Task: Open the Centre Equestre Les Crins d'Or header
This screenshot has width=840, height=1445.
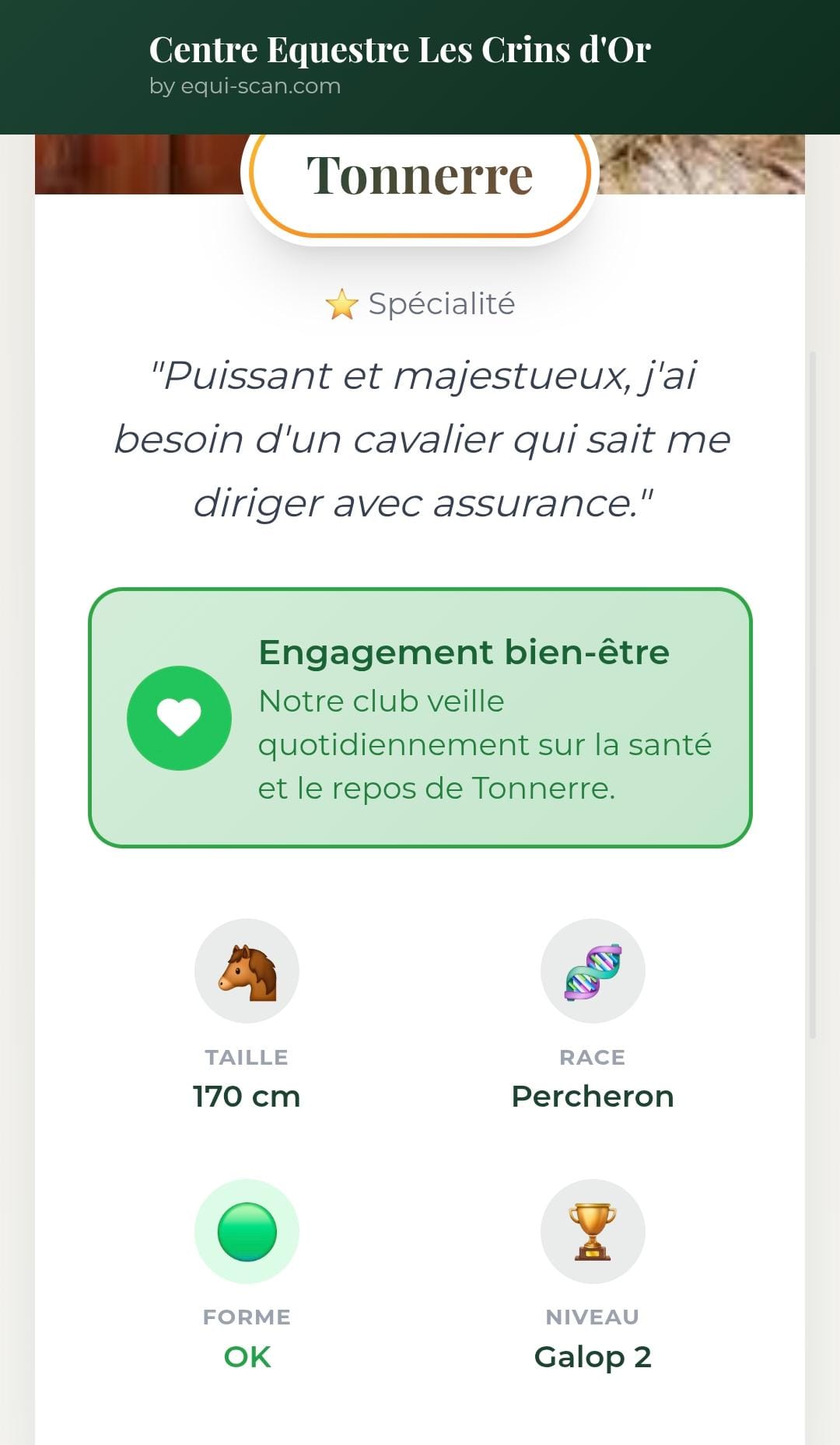Action: pyautogui.click(x=399, y=50)
